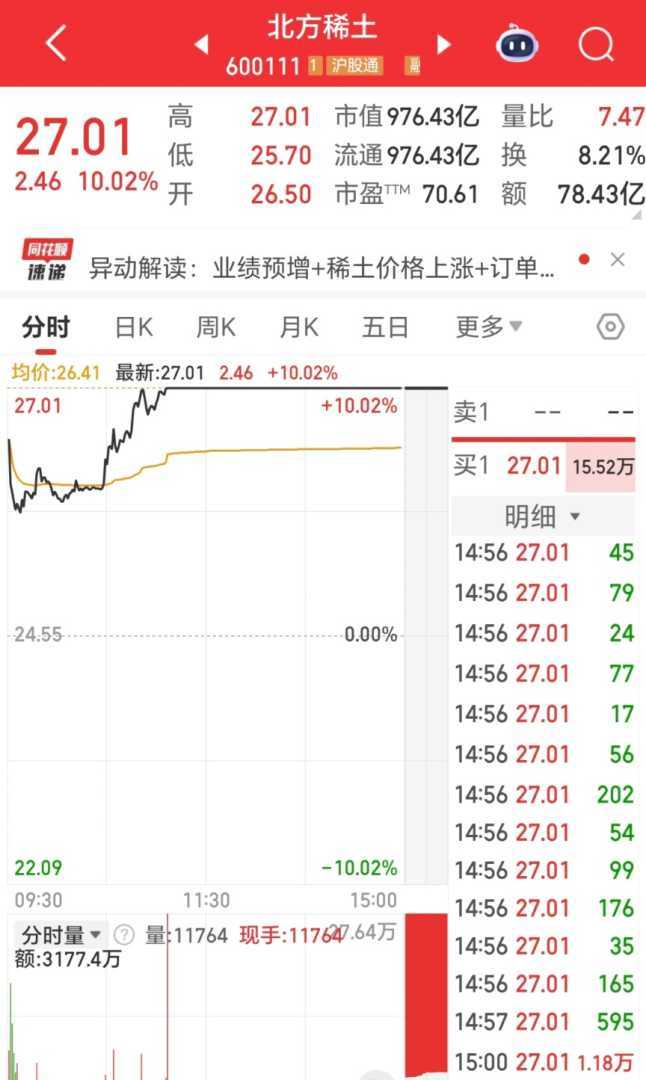Open the robot assistant icon
This screenshot has height=1080, width=646.
click(517, 44)
